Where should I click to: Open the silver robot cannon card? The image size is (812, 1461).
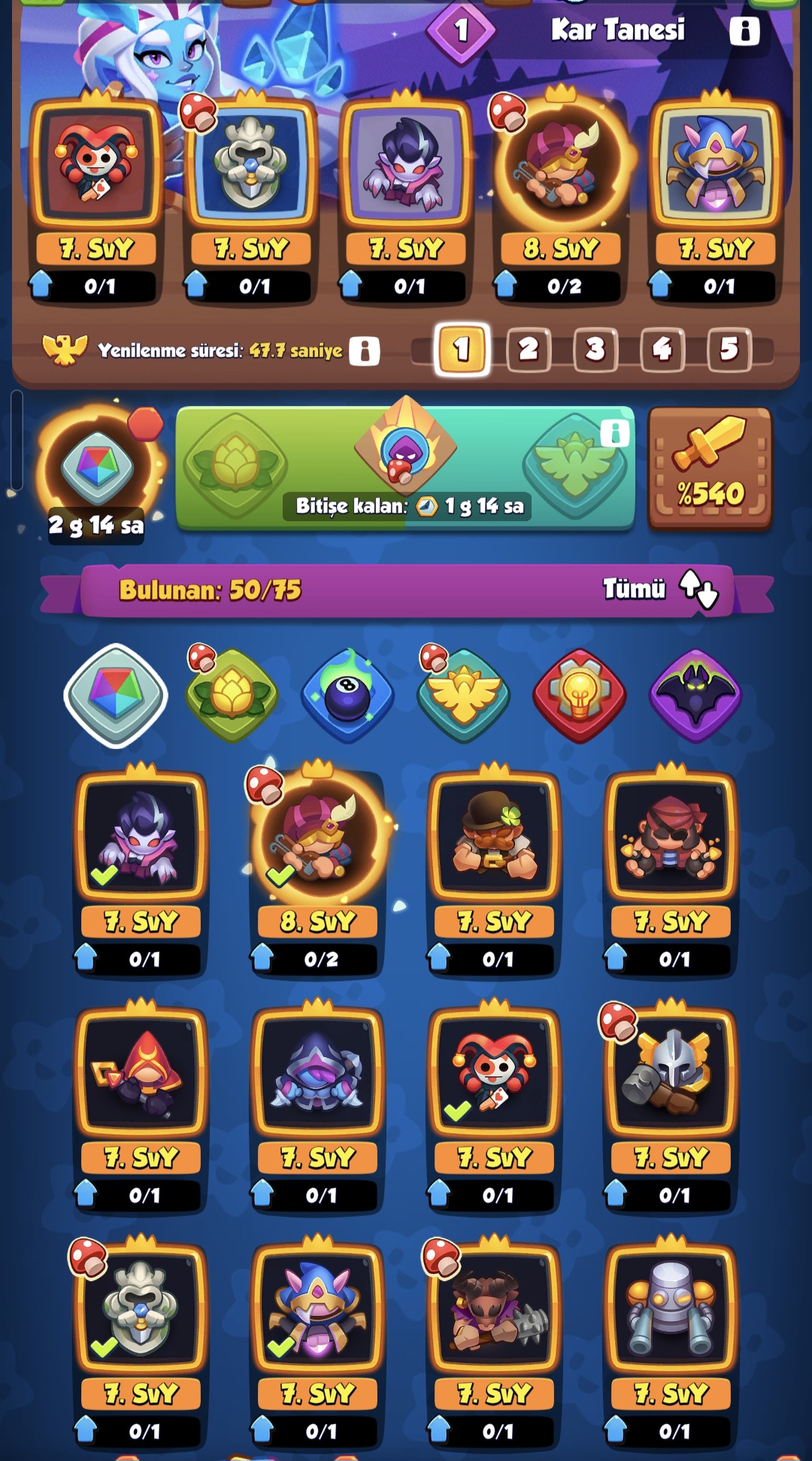[x=671, y=1310]
